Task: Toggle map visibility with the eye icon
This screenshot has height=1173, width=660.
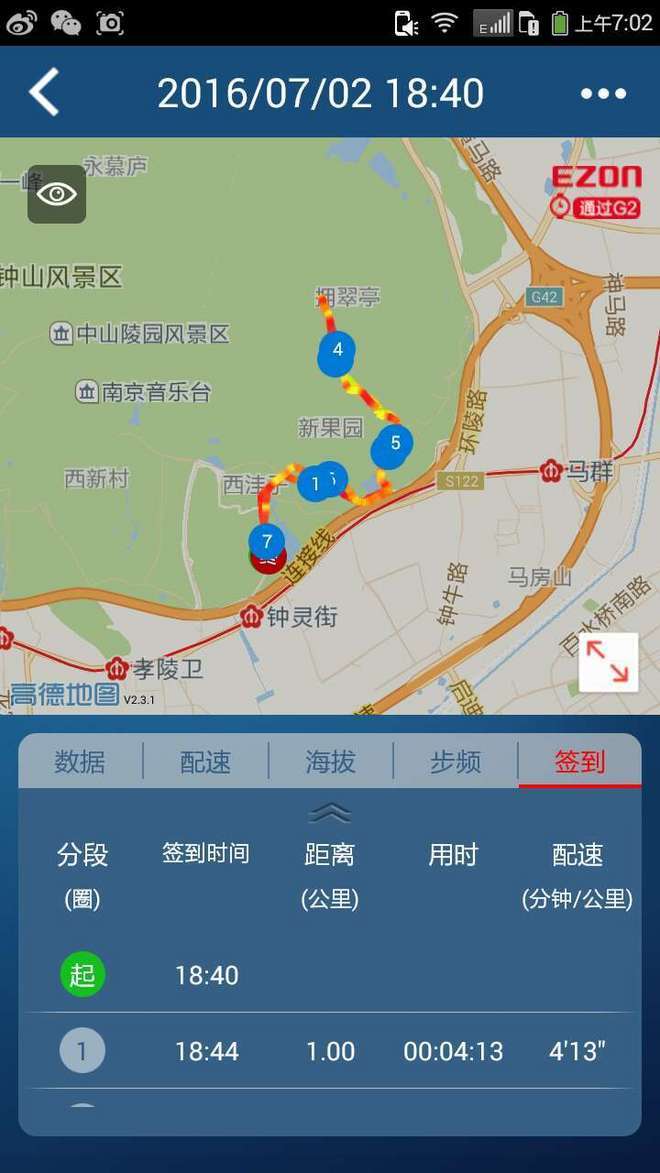Action: 57,195
